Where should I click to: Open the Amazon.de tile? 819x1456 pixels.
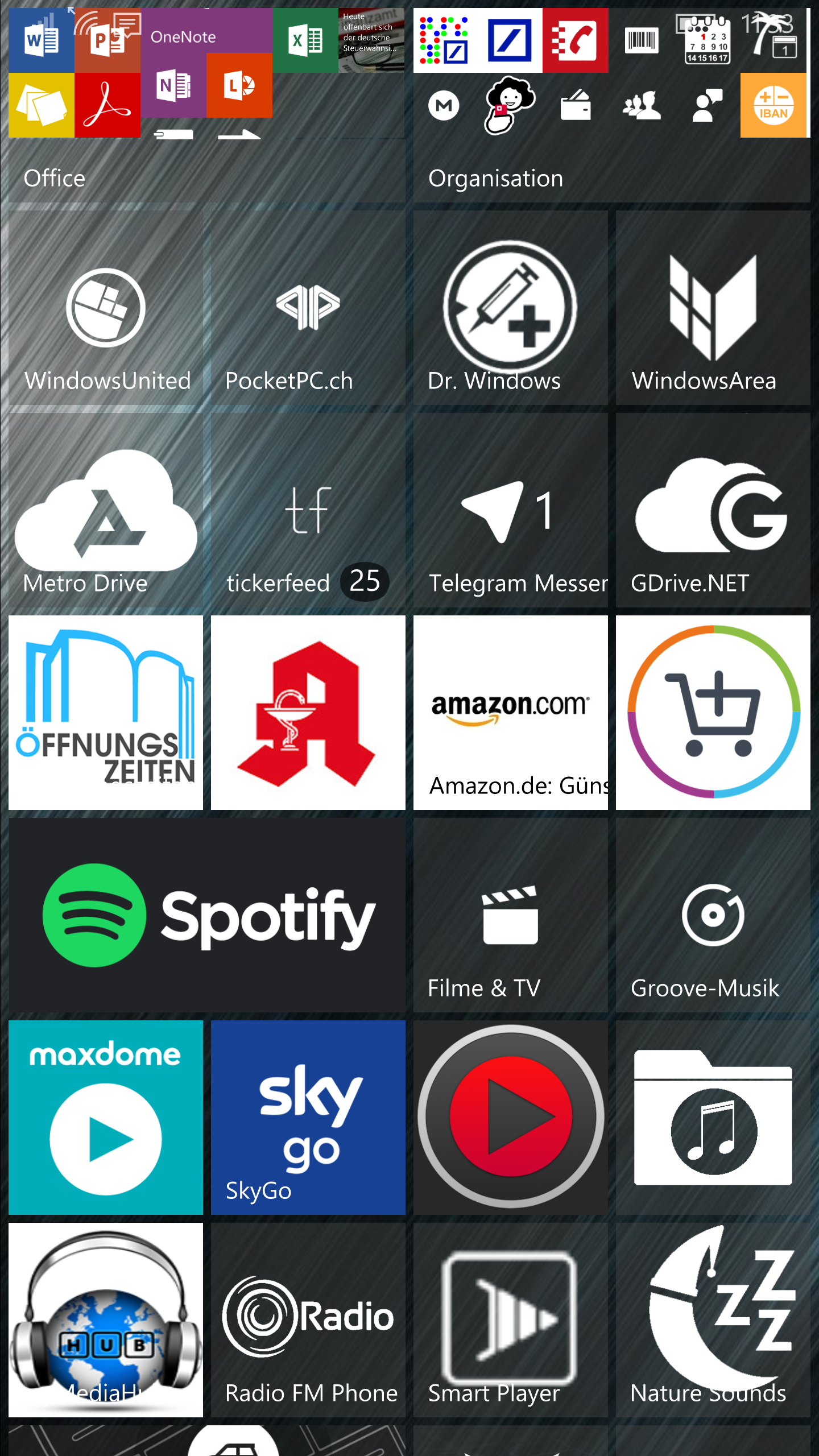point(511,713)
